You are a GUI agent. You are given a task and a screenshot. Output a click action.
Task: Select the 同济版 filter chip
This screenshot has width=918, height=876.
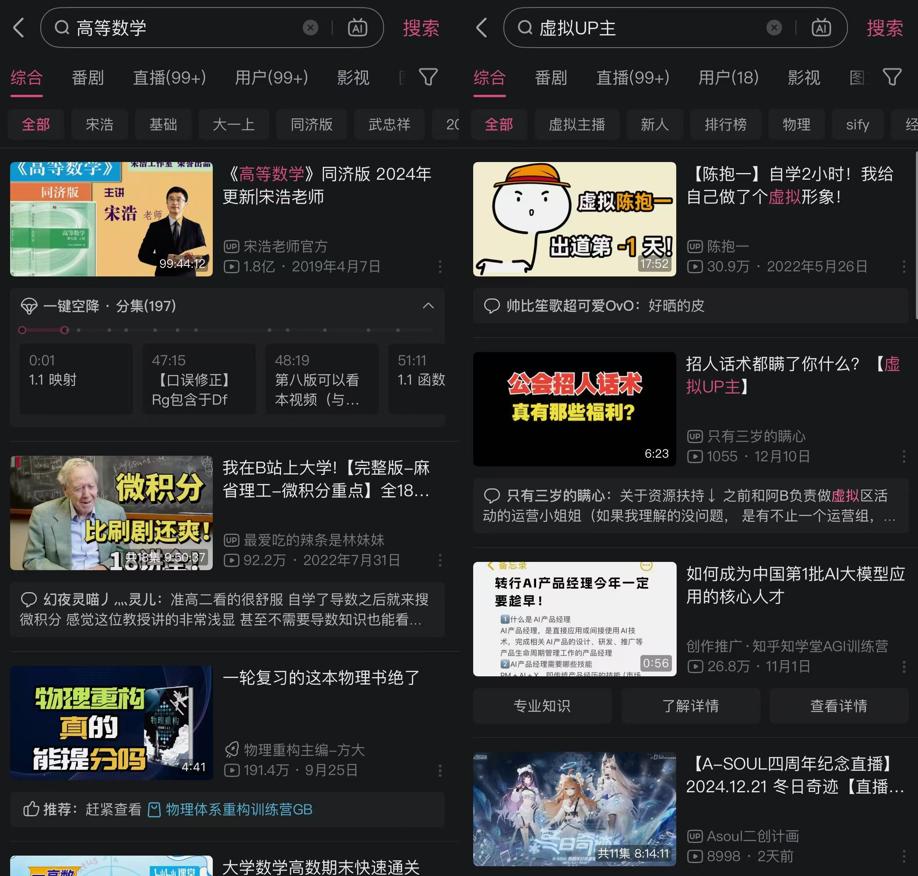tap(311, 124)
